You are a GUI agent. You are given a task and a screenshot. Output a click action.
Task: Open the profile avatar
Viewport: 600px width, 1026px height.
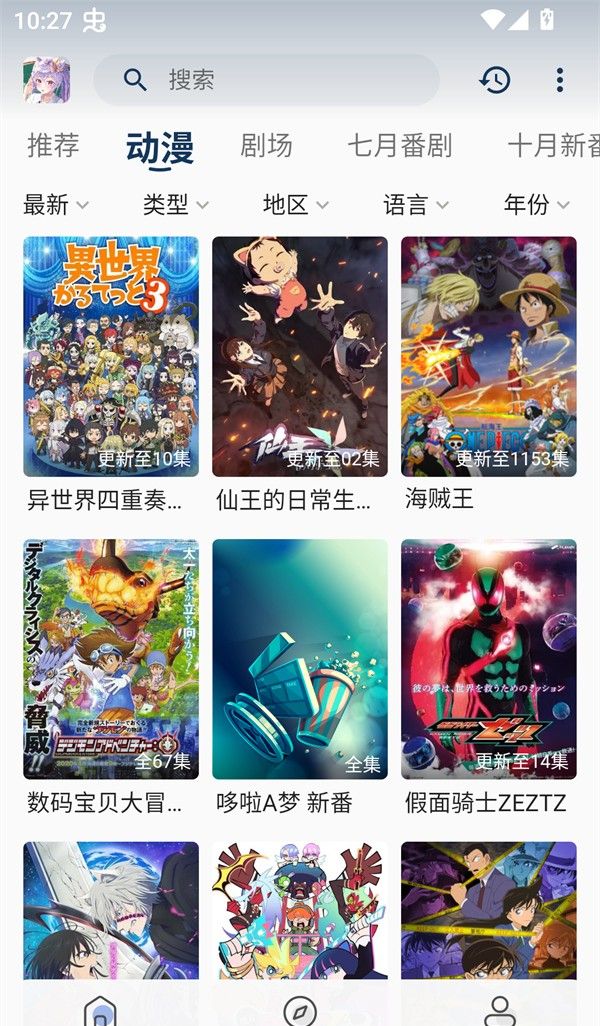click(46, 80)
